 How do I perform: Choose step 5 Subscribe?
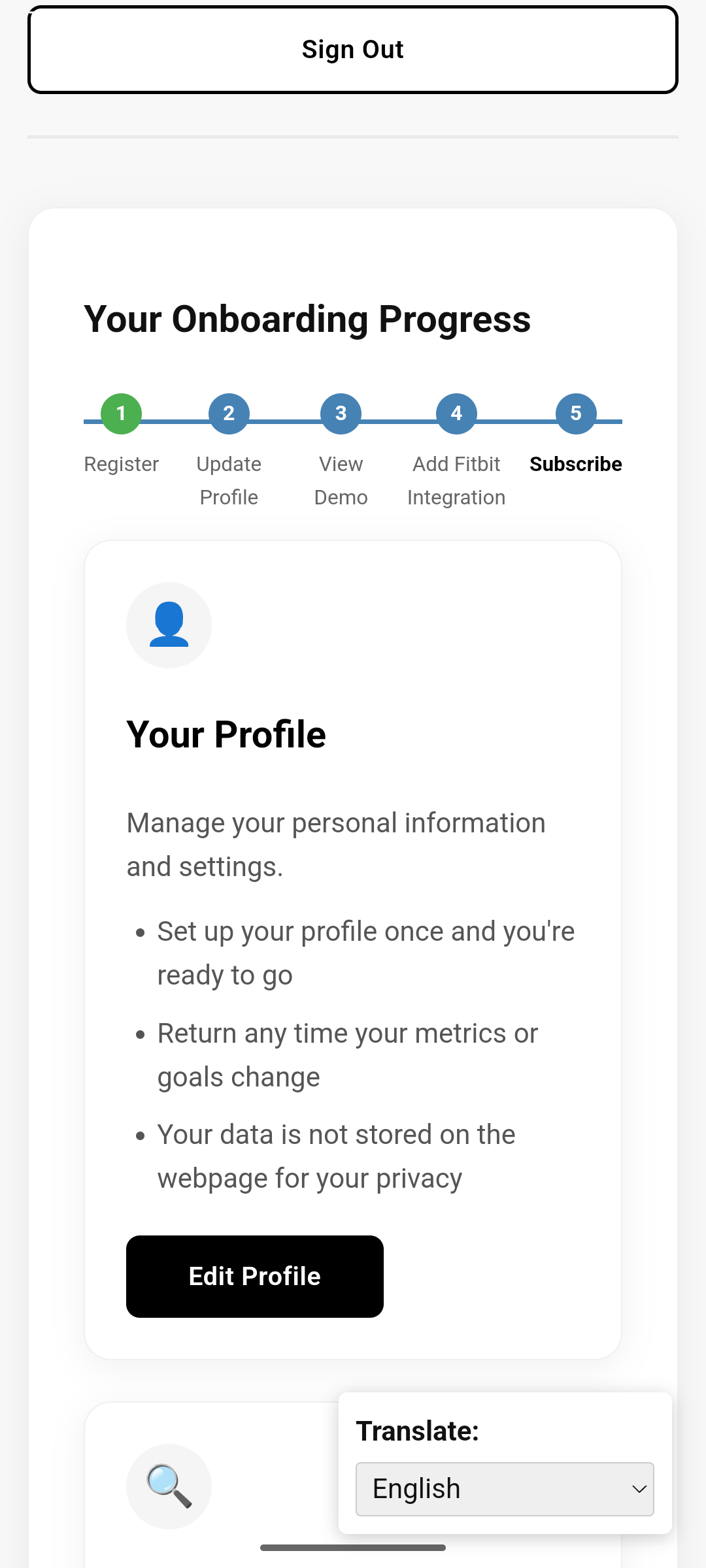pos(575,414)
